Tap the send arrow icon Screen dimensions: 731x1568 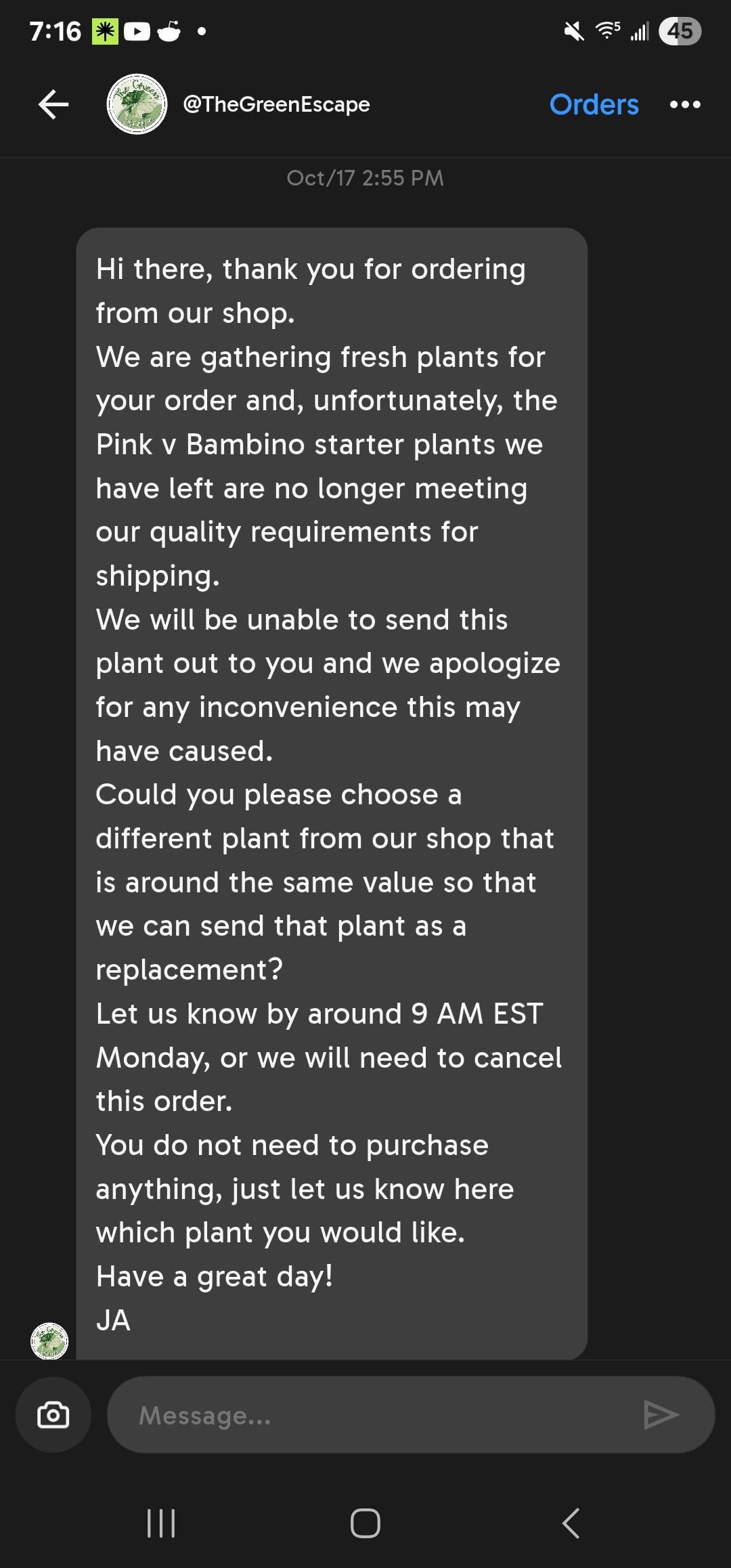661,1414
